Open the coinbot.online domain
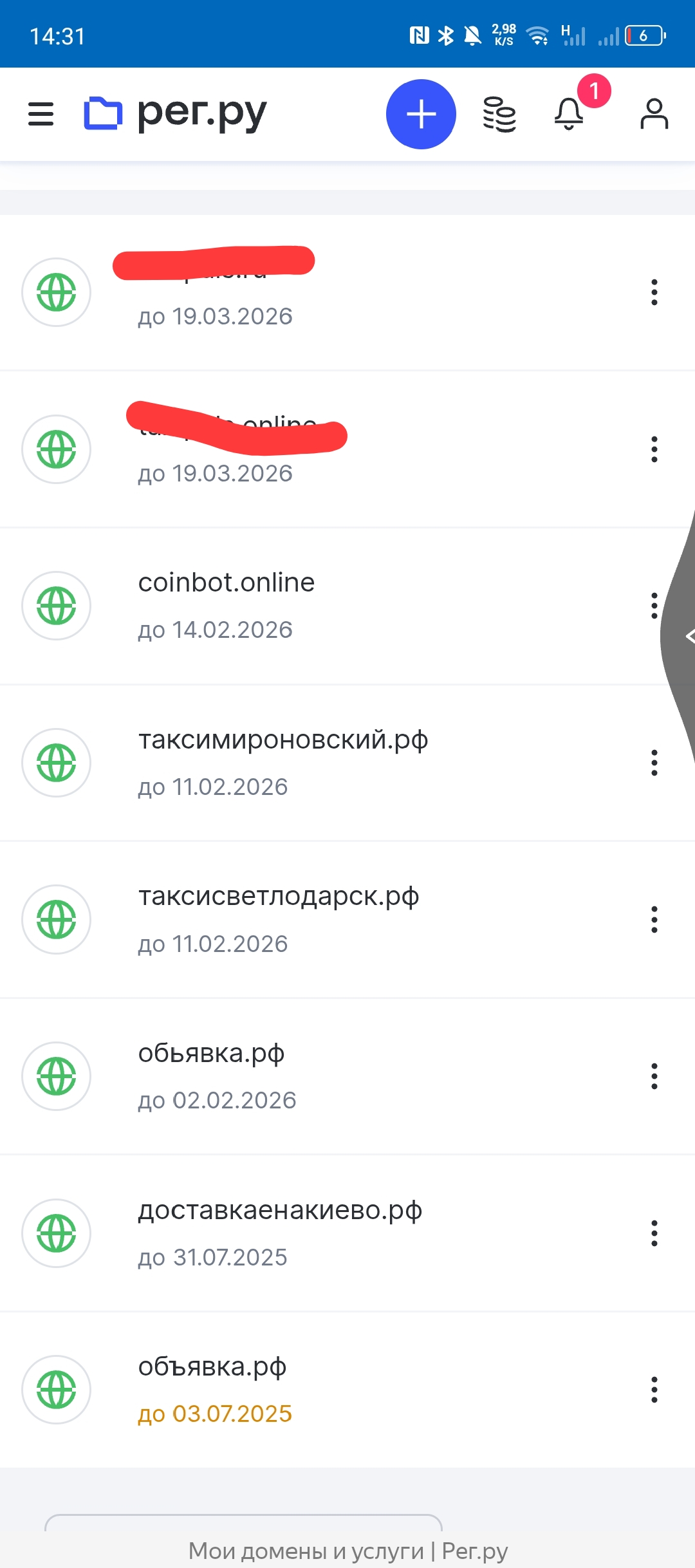Viewport: 695px width, 1568px height. (x=227, y=583)
